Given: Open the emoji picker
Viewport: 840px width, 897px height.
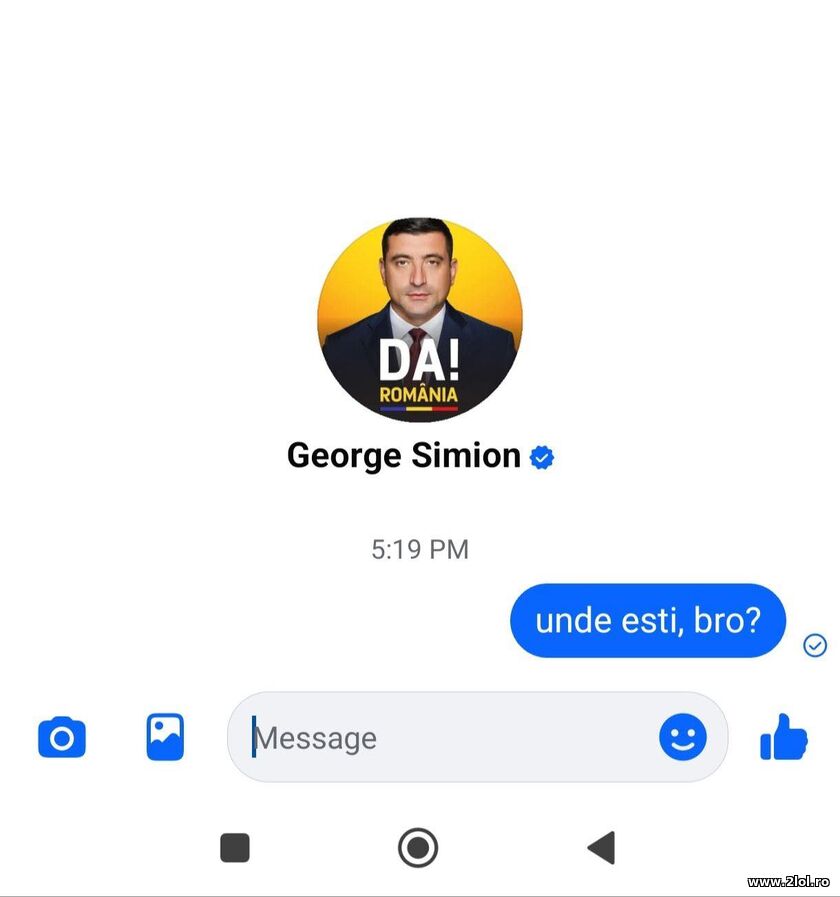Looking at the screenshot, I should (x=683, y=738).
